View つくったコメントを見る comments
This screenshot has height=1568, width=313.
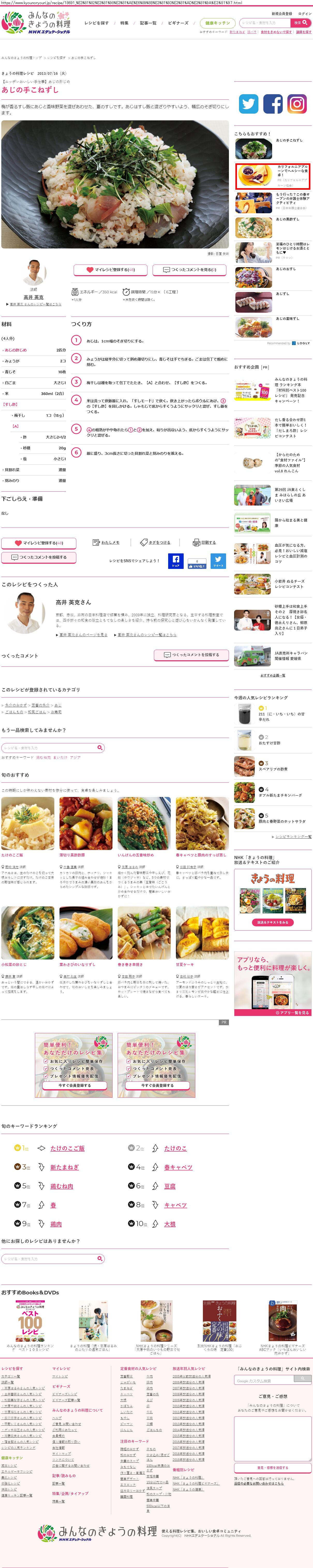pyautogui.click(x=190, y=270)
